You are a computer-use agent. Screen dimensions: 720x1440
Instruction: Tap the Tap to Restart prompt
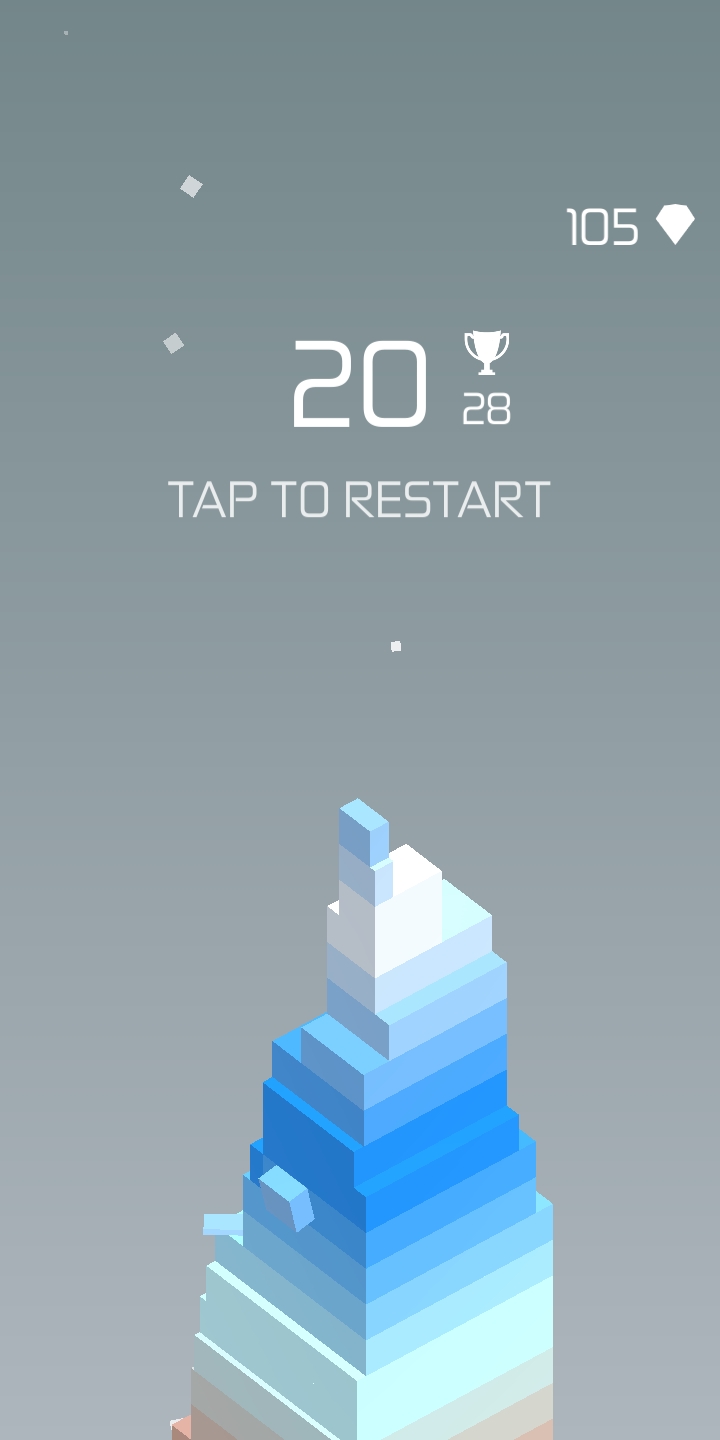pyautogui.click(x=359, y=499)
